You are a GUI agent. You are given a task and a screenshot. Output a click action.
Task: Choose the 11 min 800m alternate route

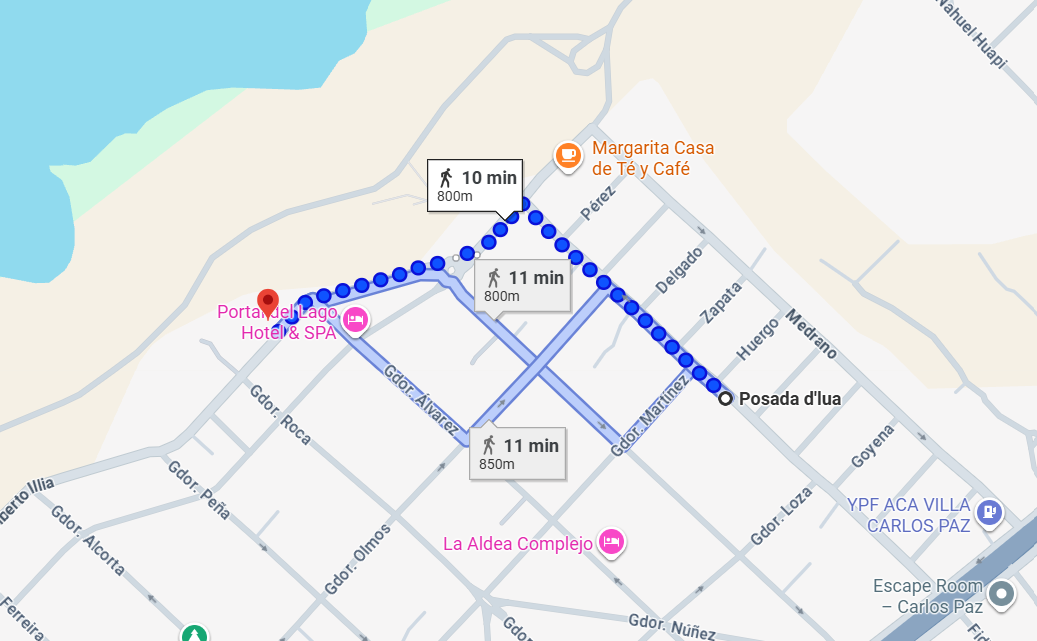tap(522, 285)
